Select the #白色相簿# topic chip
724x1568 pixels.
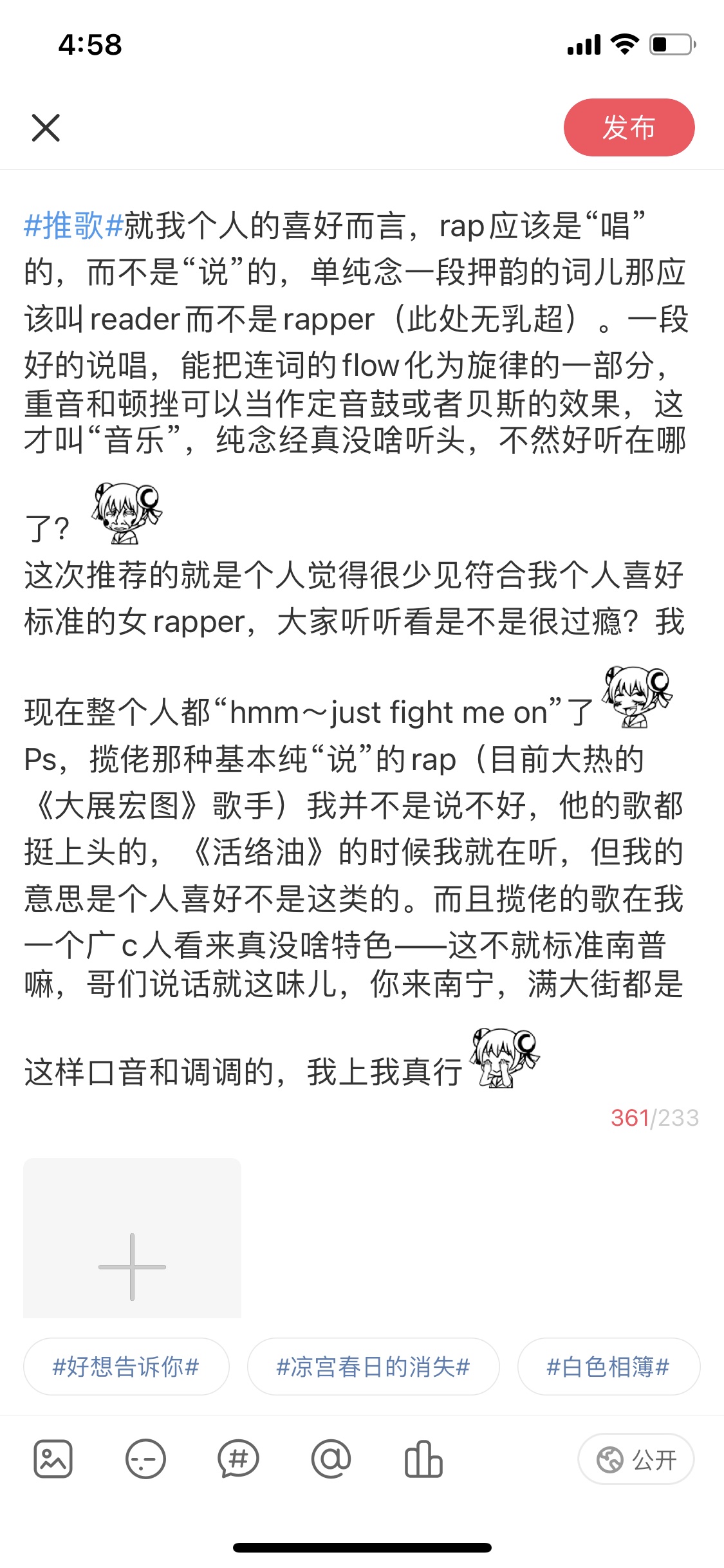click(x=608, y=1366)
